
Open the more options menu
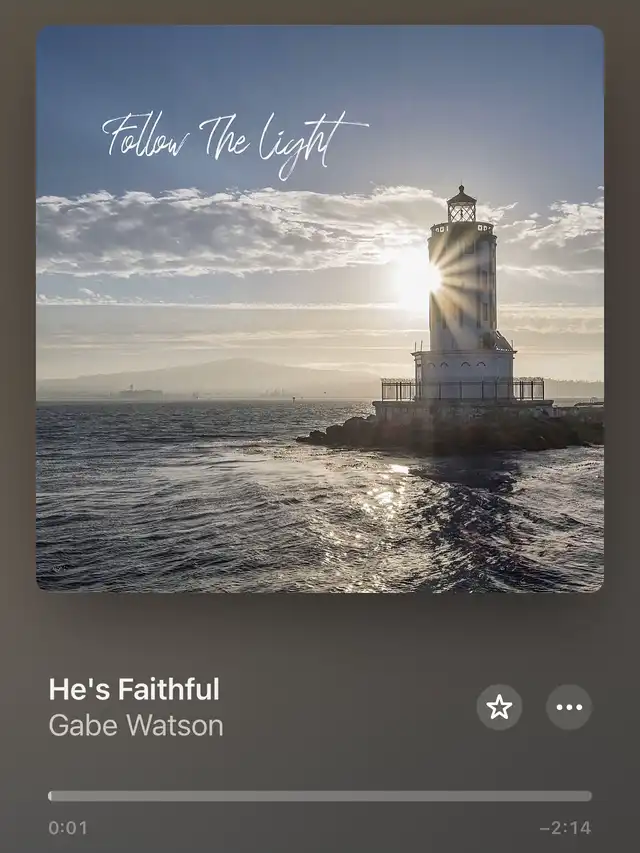[569, 707]
